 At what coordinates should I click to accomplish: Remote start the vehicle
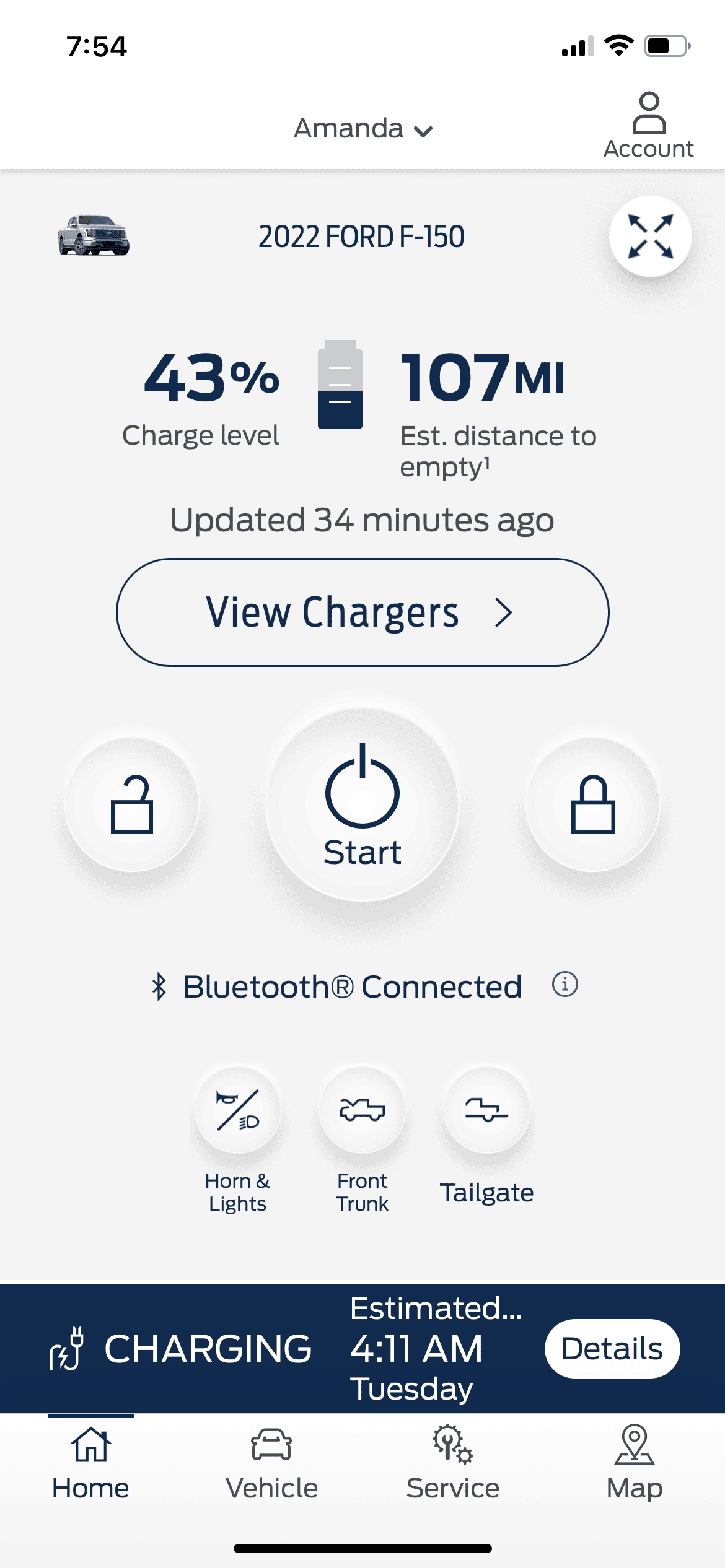pyautogui.click(x=362, y=804)
